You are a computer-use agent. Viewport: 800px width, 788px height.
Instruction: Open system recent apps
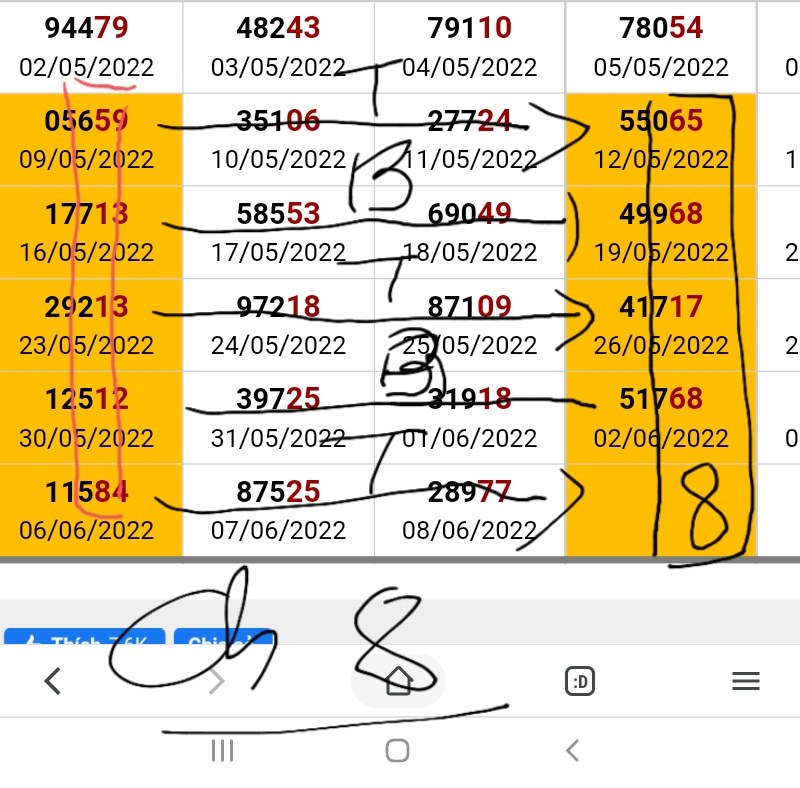(222, 751)
